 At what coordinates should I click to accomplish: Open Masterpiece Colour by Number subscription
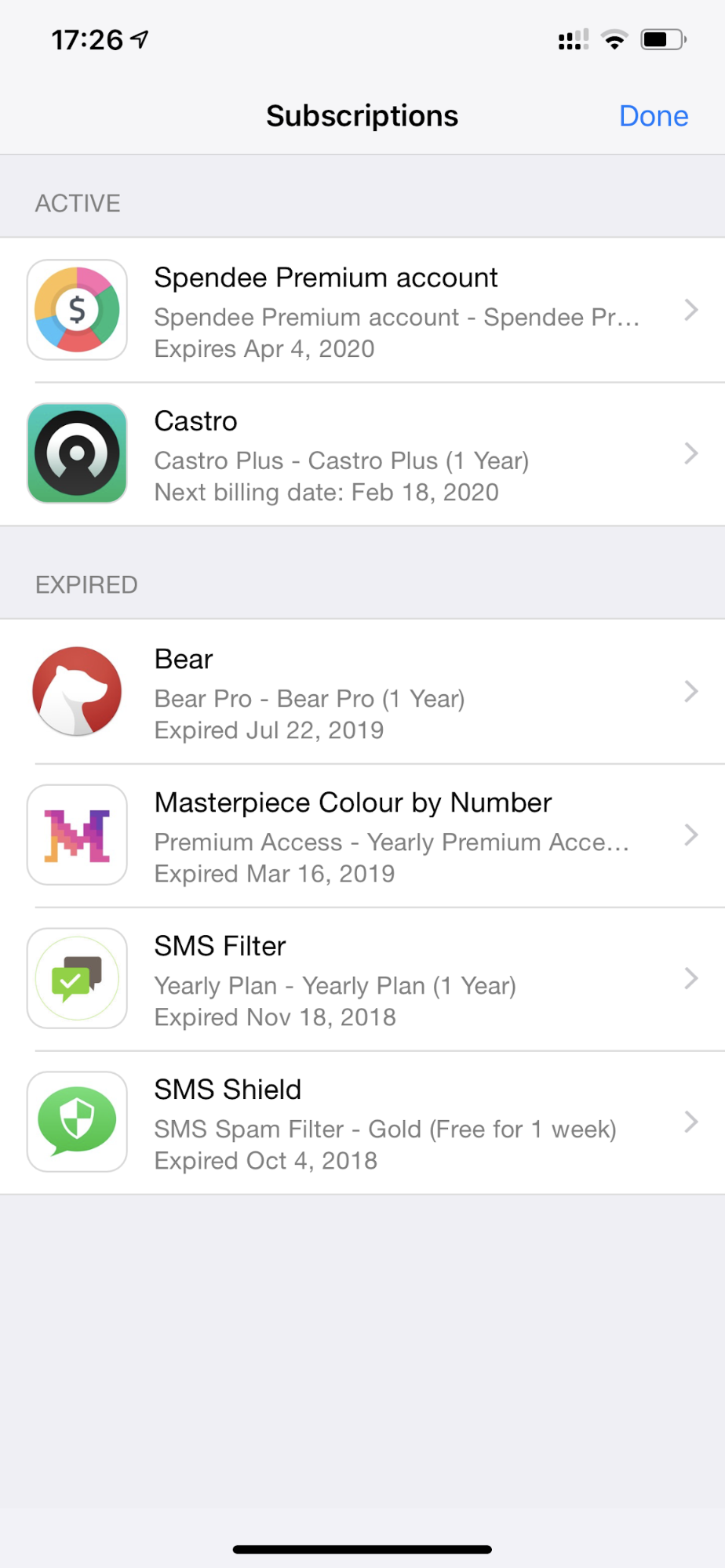[362, 835]
